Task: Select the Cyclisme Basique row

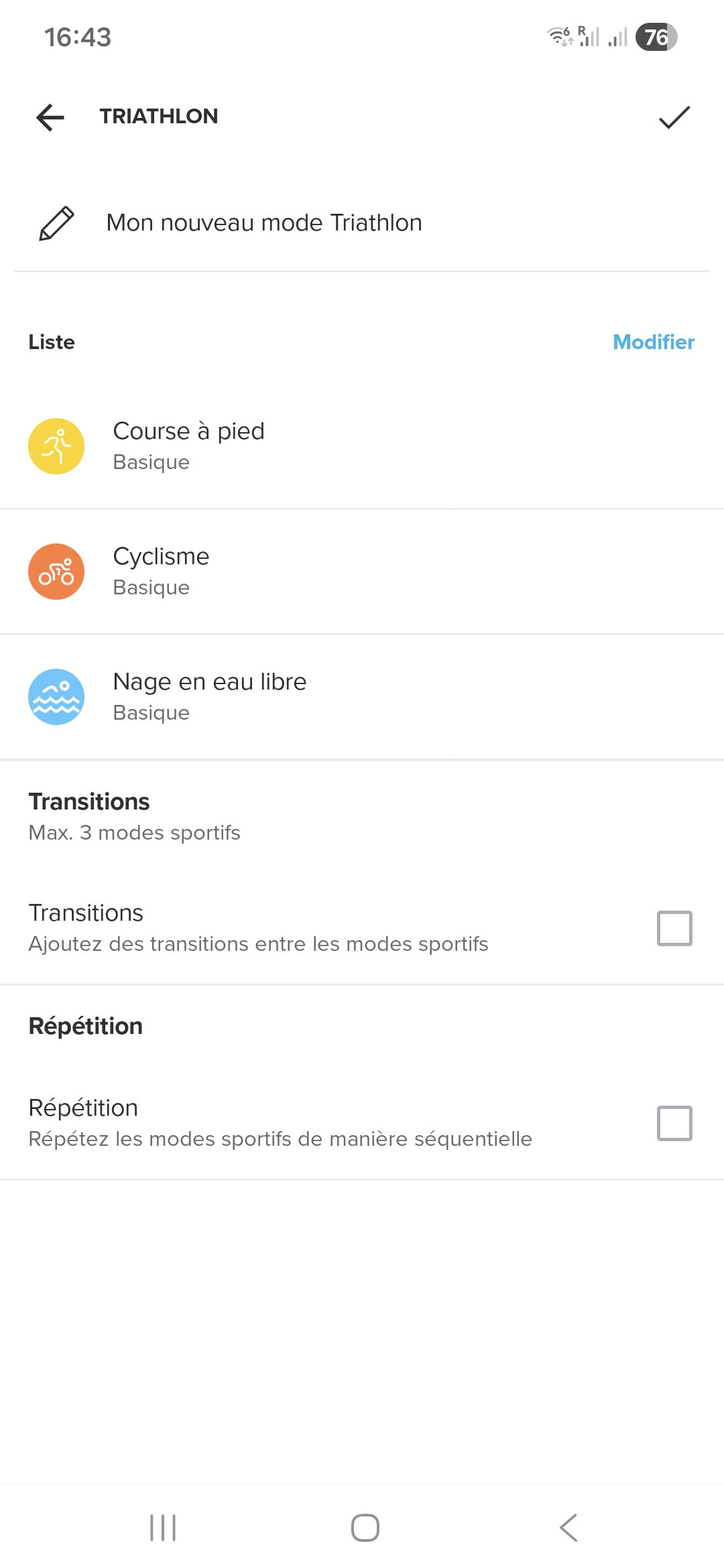Action: coord(268,571)
